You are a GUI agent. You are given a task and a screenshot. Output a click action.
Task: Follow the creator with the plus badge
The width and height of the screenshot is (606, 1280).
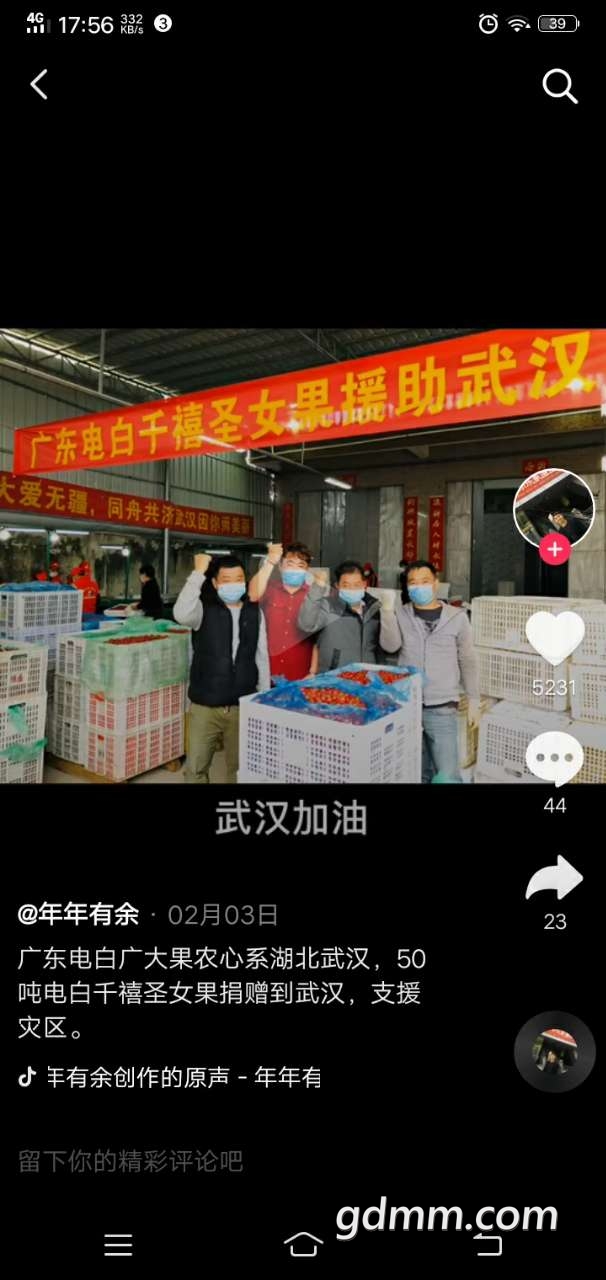coord(554,548)
